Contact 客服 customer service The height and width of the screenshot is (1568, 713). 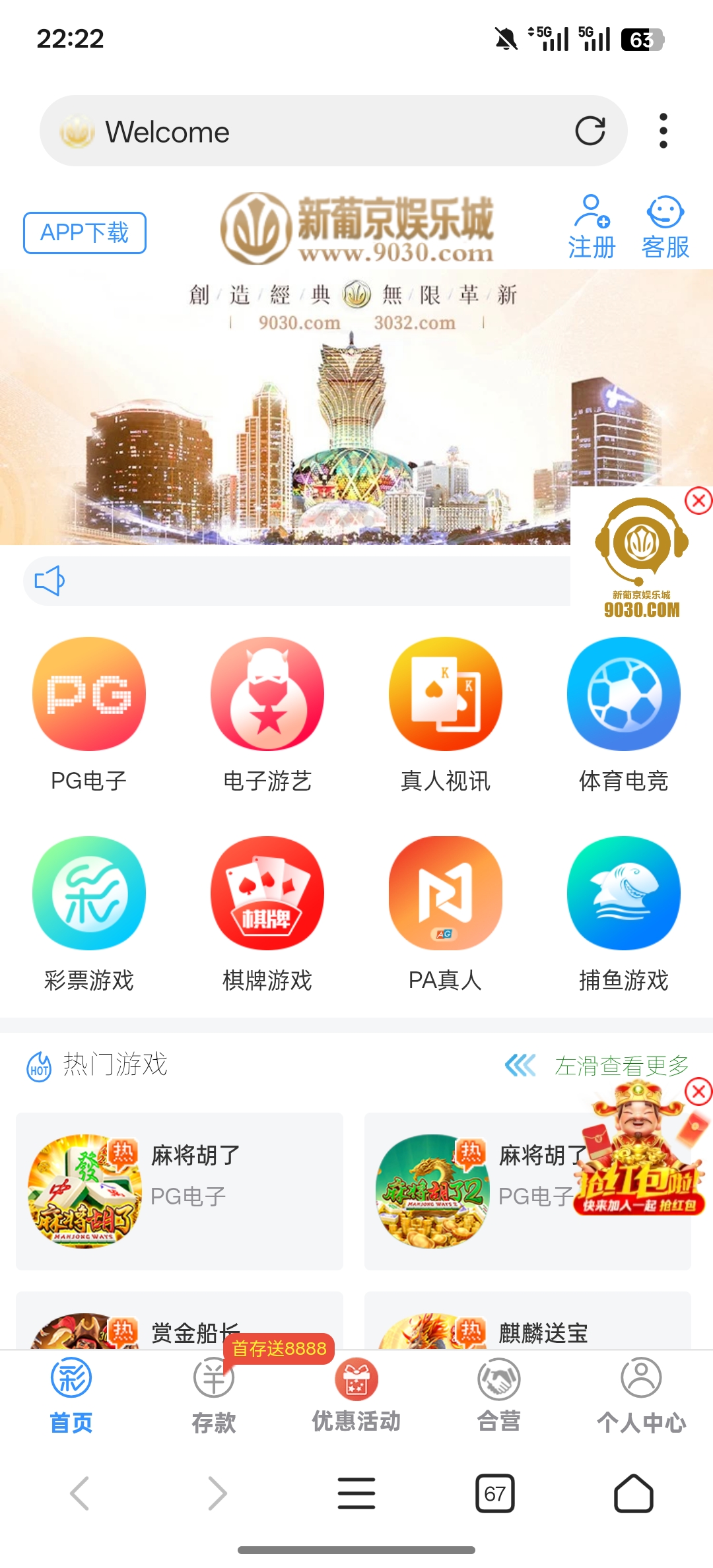[664, 226]
